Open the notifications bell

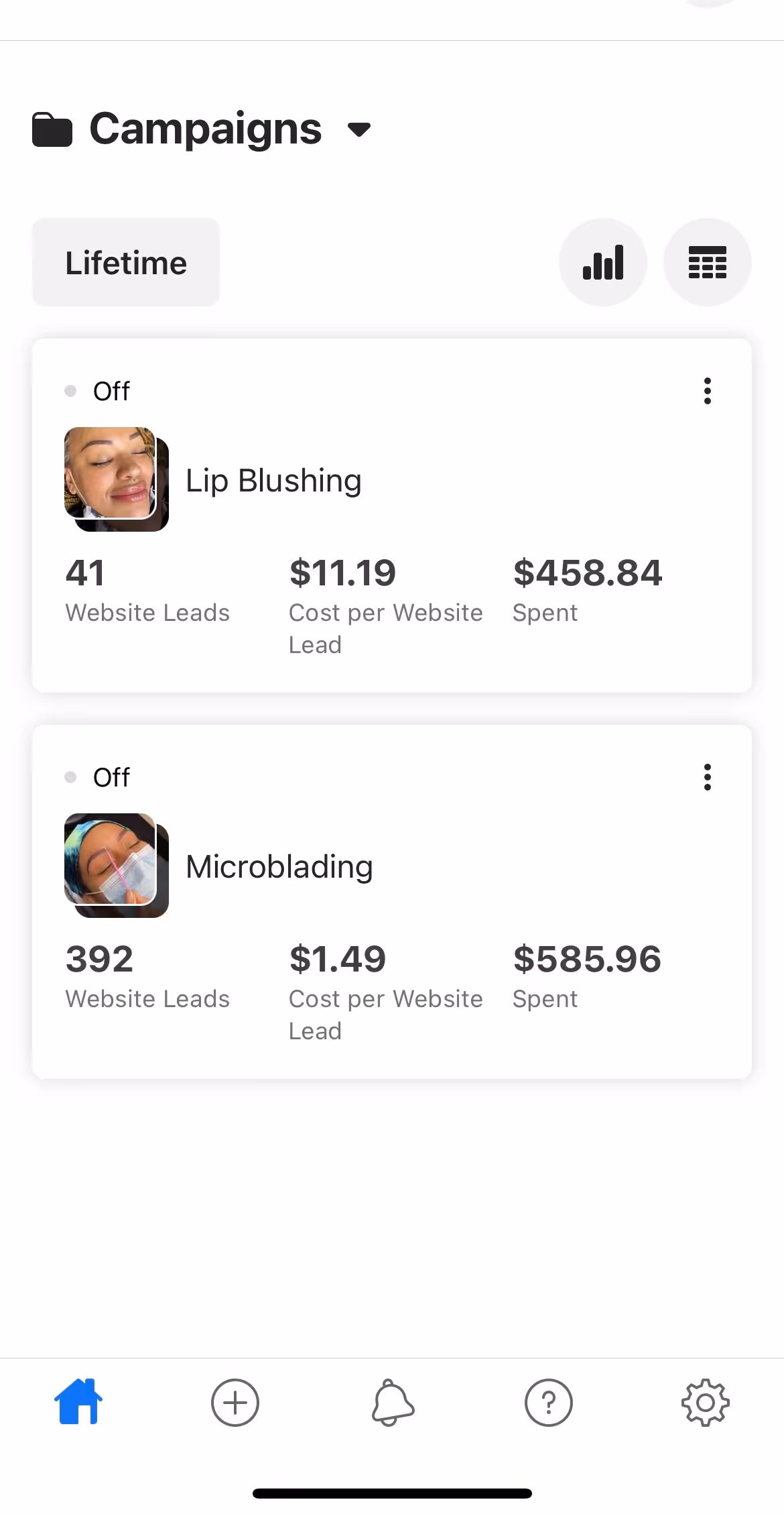[x=393, y=1402]
